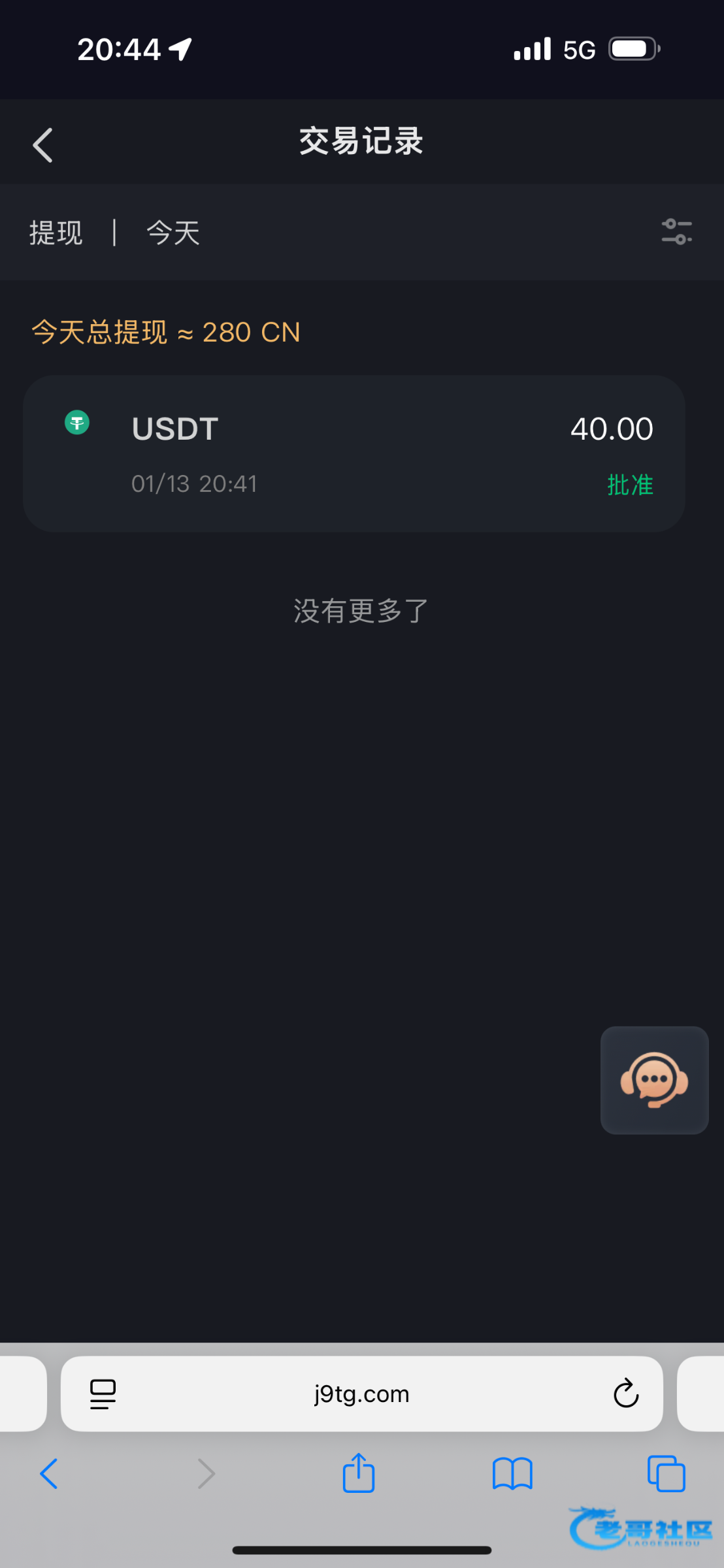Open the filter settings icon
724x1568 pixels.
pyautogui.click(x=676, y=232)
